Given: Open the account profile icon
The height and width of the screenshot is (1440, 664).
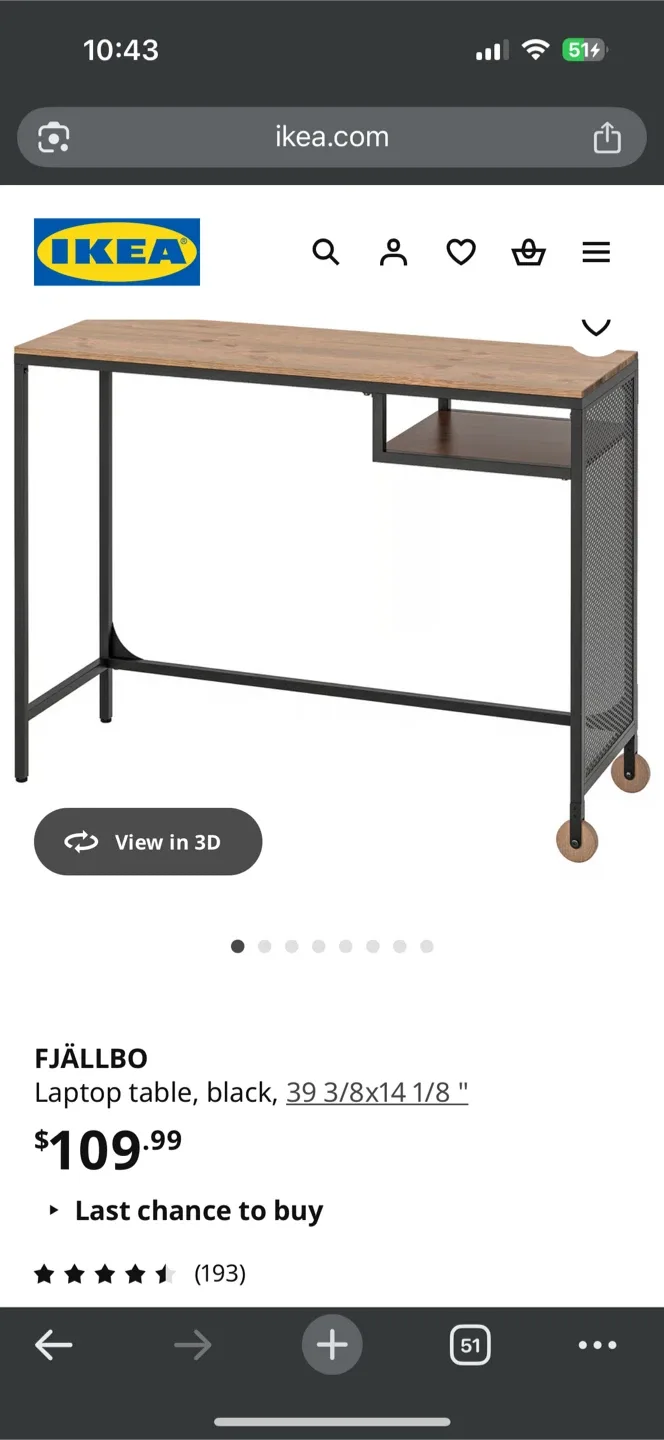Looking at the screenshot, I should pyautogui.click(x=394, y=252).
